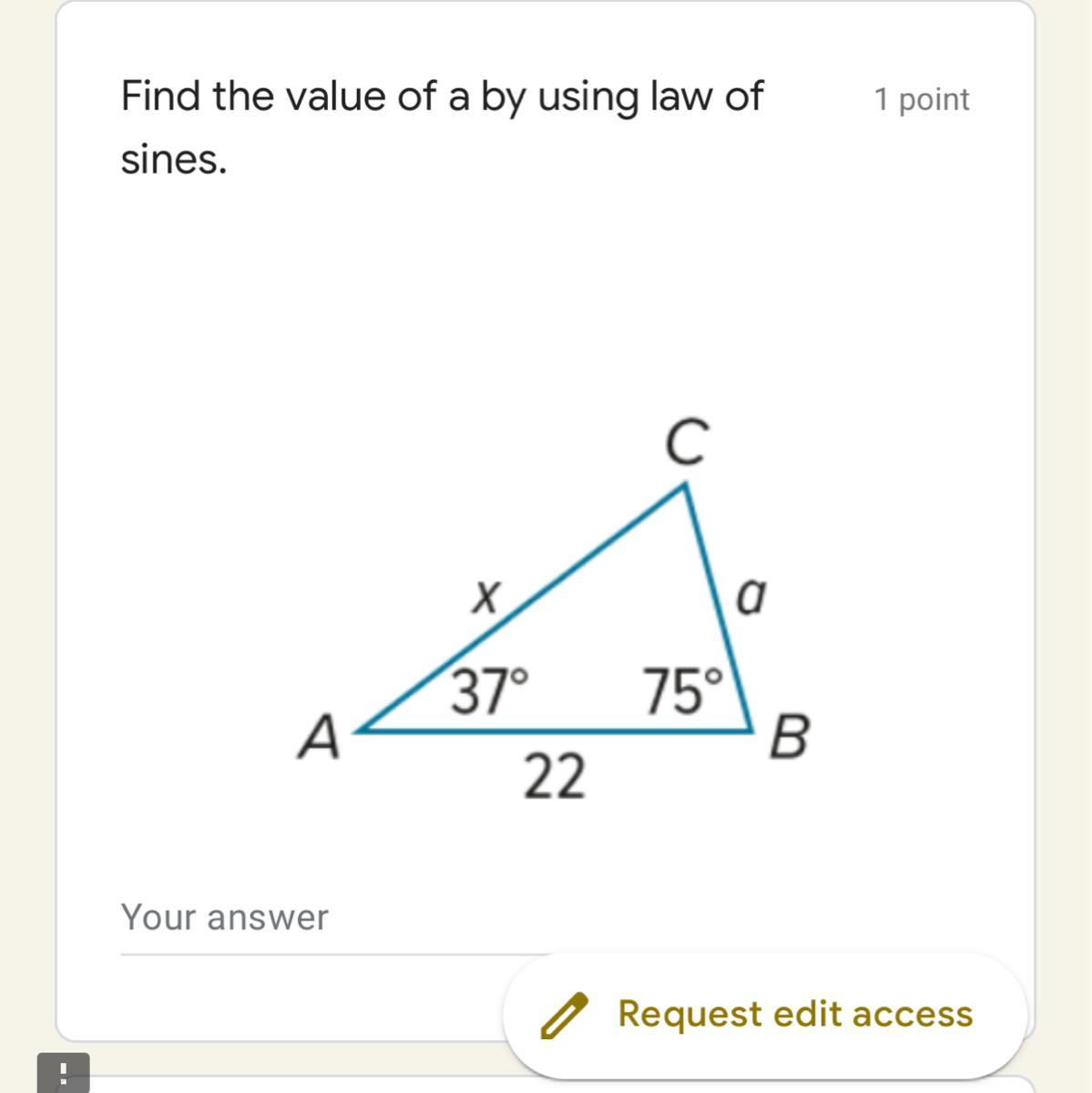Tap the Your answer text field
1092x1093 pixels.
click(x=310, y=920)
